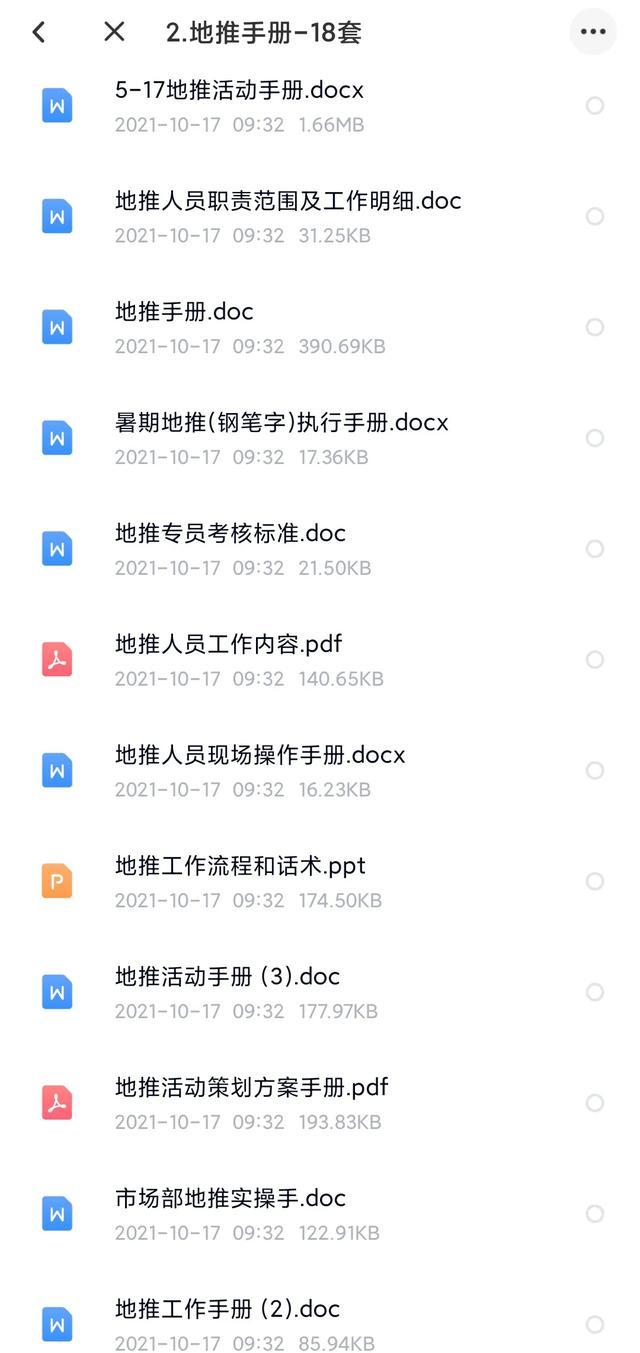This screenshot has height=1353, width=640.
Task: Select the 地推手册.doc file checkbox
Action: [595, 327]
